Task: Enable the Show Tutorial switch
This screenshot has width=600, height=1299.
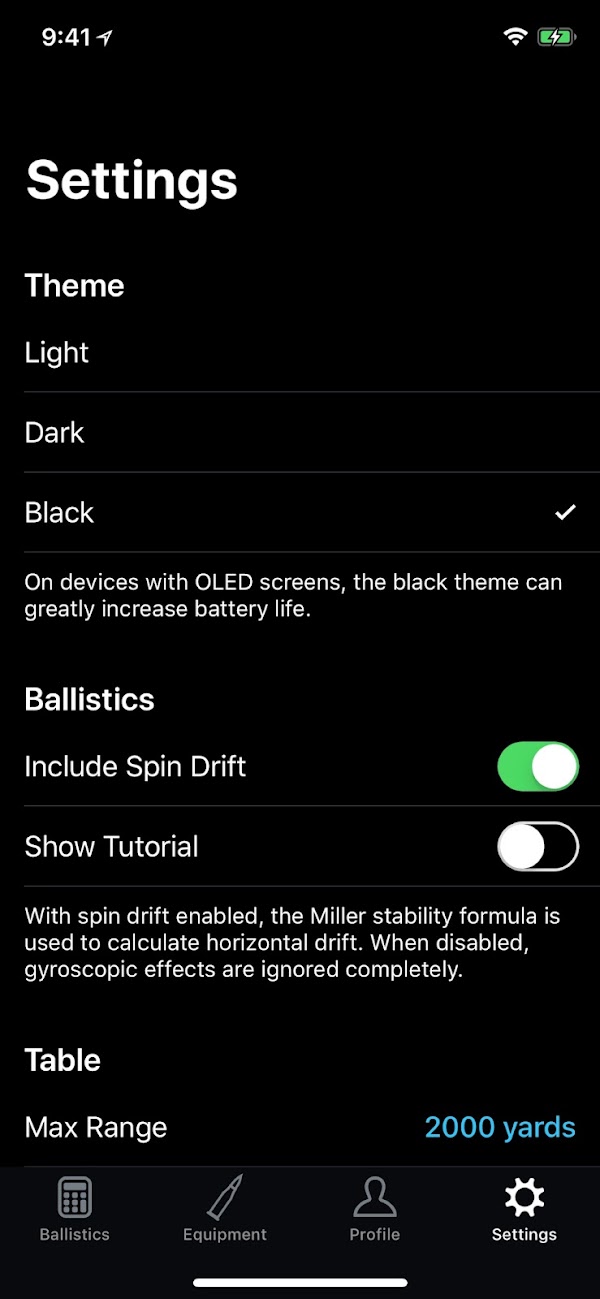Action: [538, 846]
